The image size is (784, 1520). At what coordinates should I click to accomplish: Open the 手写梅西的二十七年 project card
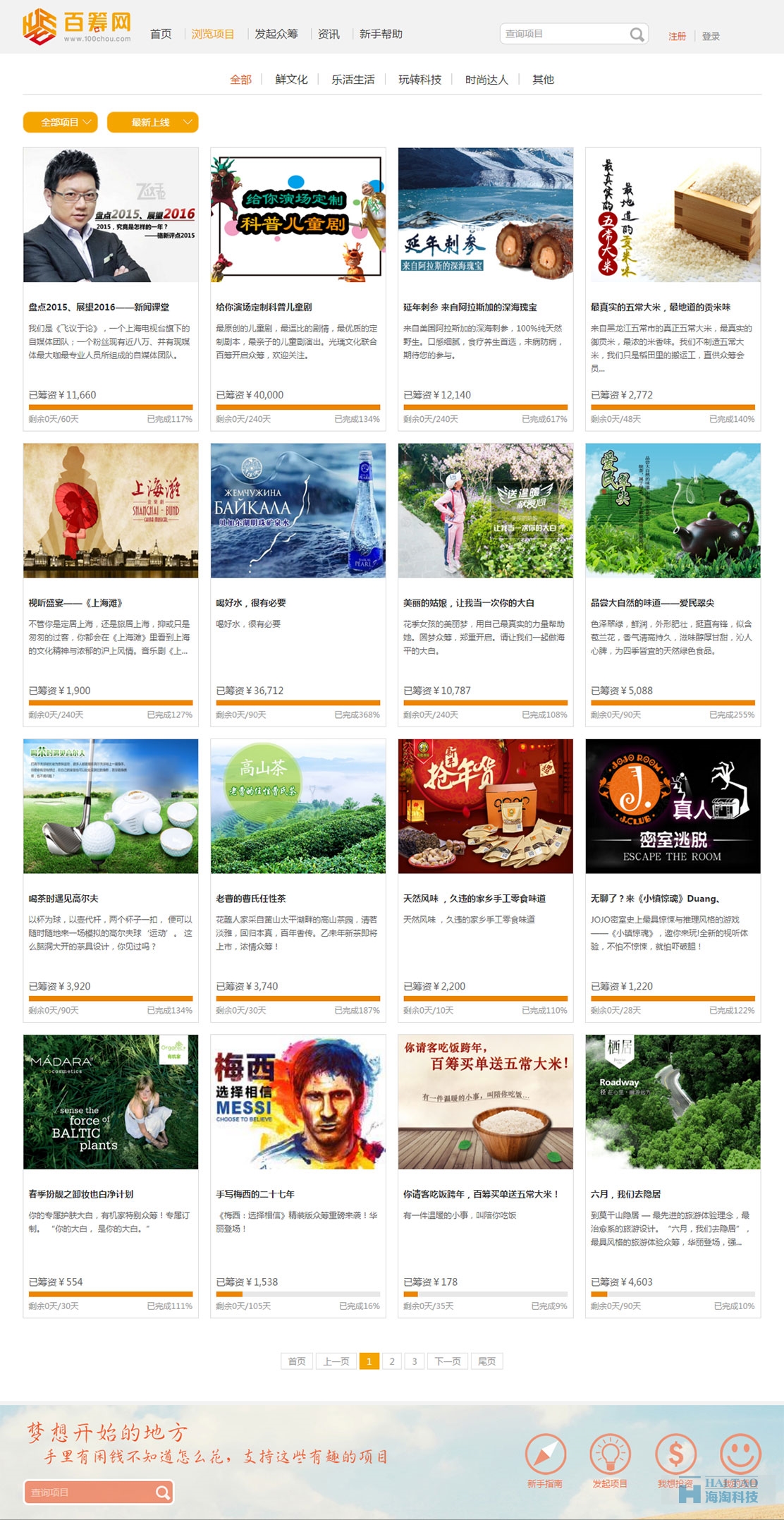click(298, 1102)
